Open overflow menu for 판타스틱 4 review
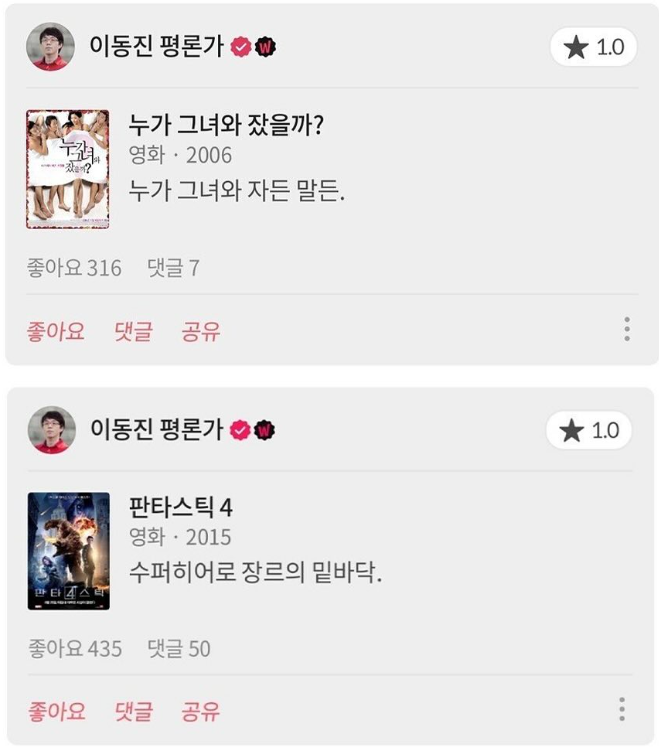This screenshot has height=751, width=659. 622,710
